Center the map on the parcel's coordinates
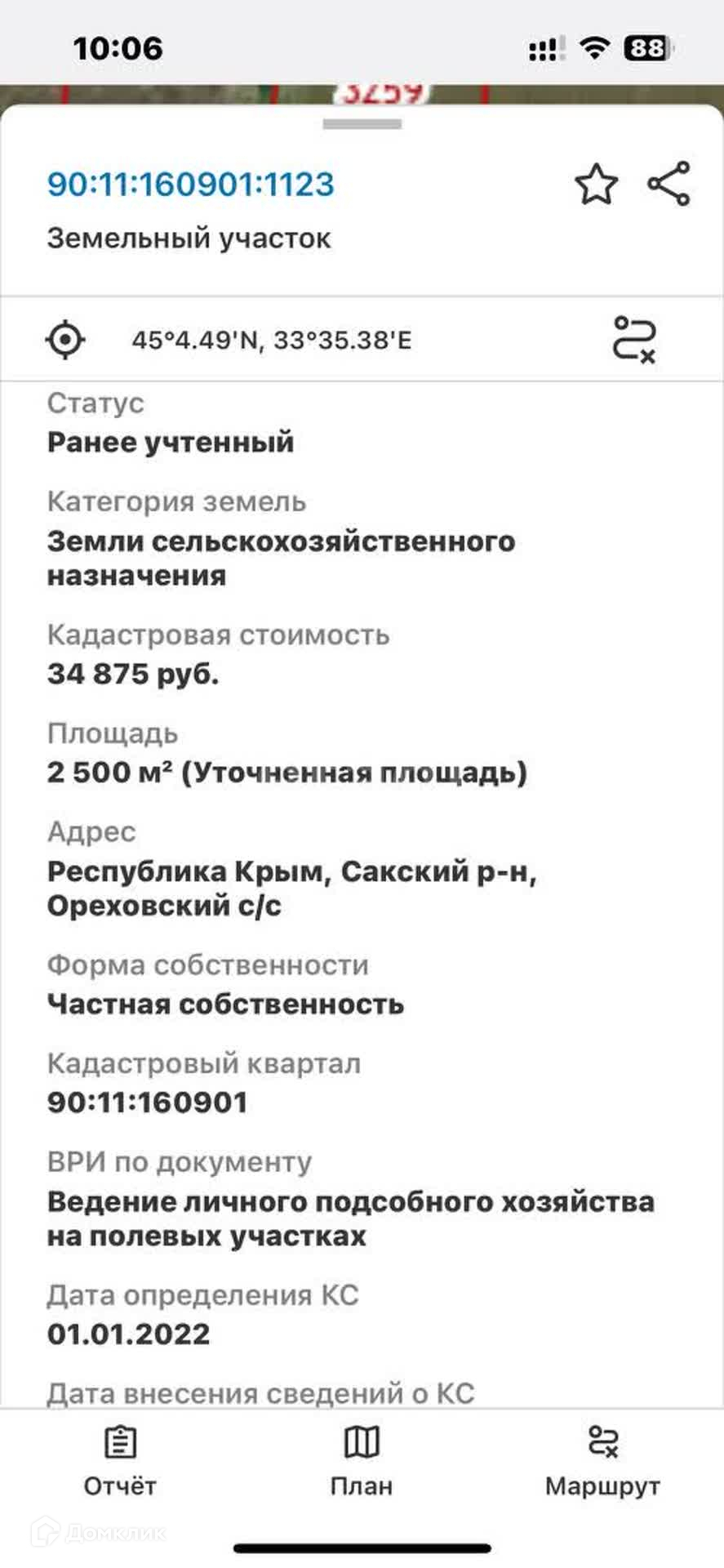 click(66, 339)
